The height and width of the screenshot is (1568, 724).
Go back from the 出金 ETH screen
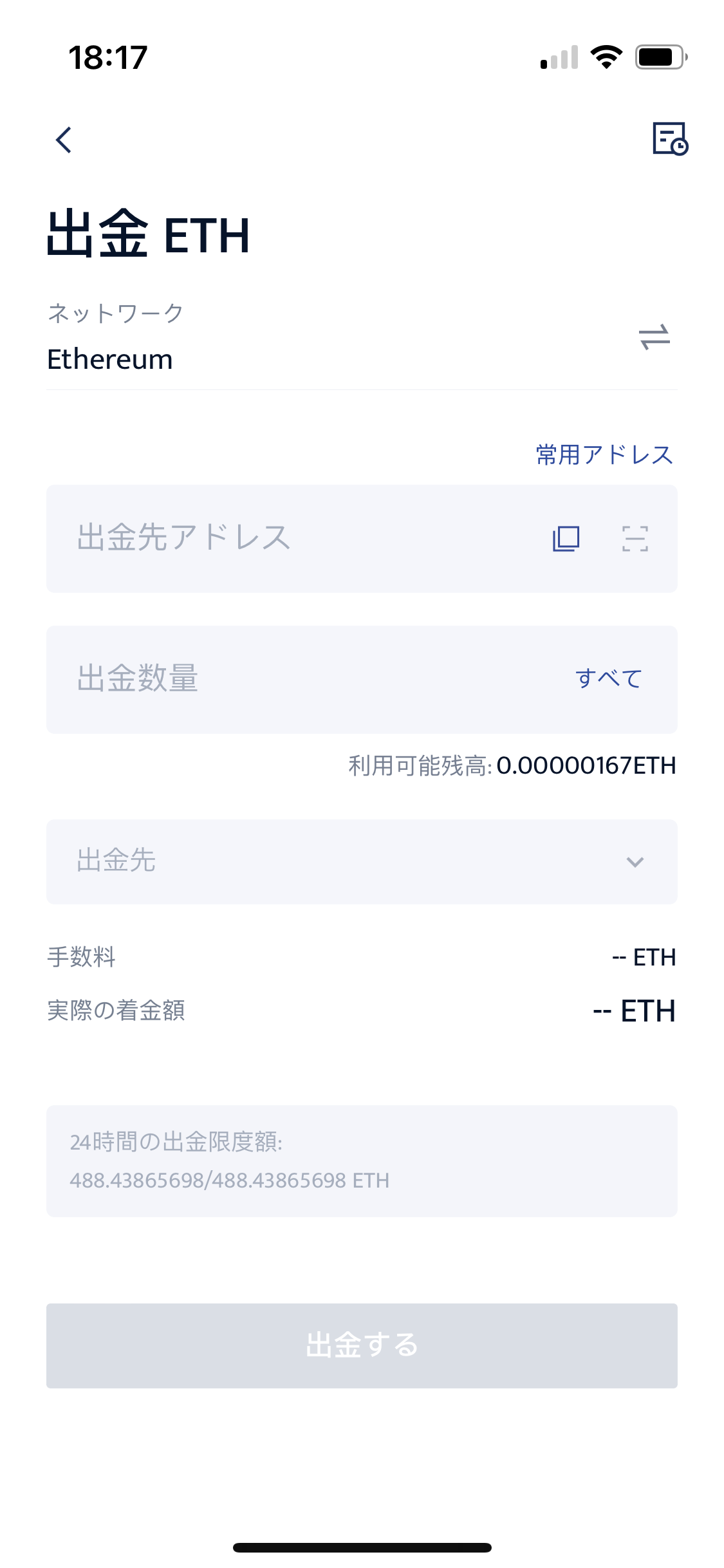[x=64, y=140]
